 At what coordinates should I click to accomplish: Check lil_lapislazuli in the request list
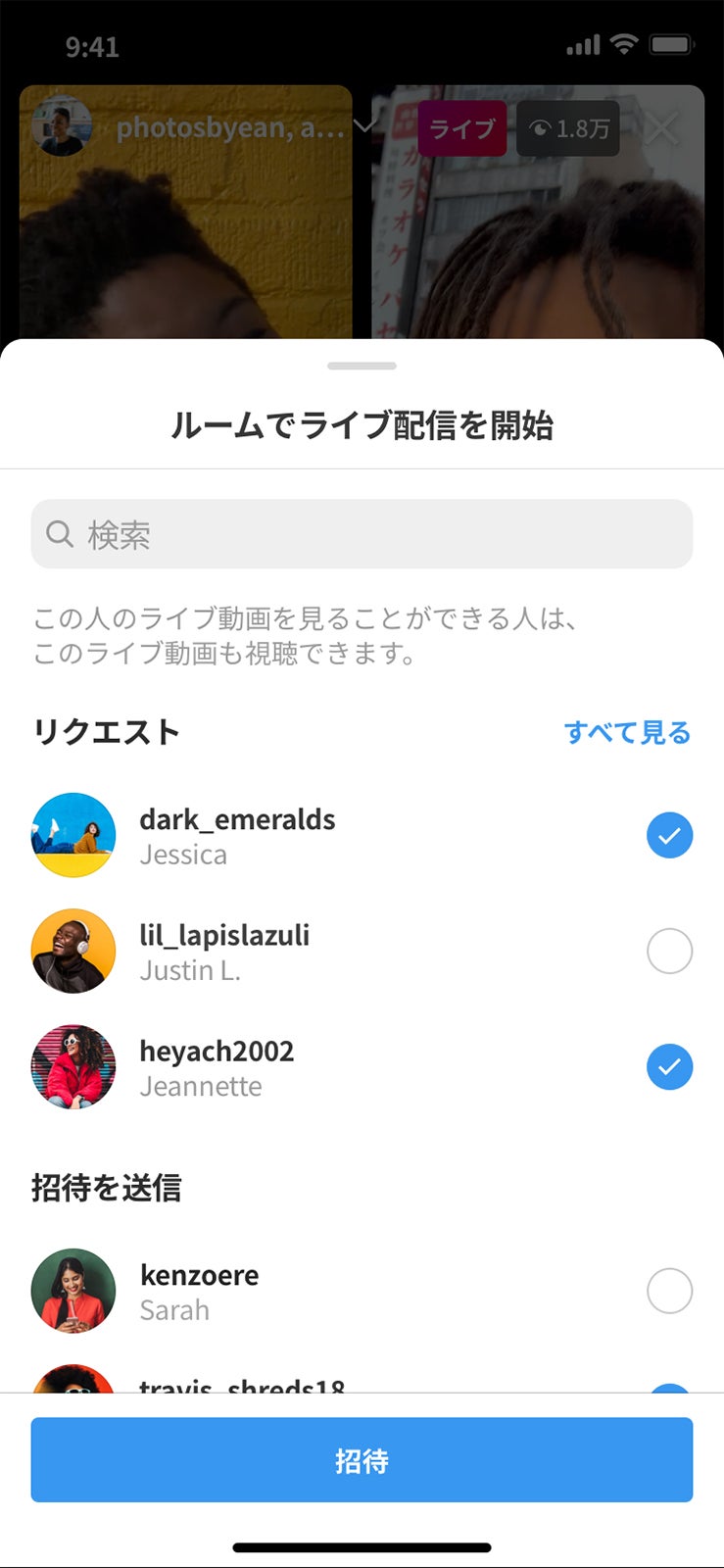pyautogui.click(x=669, y=951)
